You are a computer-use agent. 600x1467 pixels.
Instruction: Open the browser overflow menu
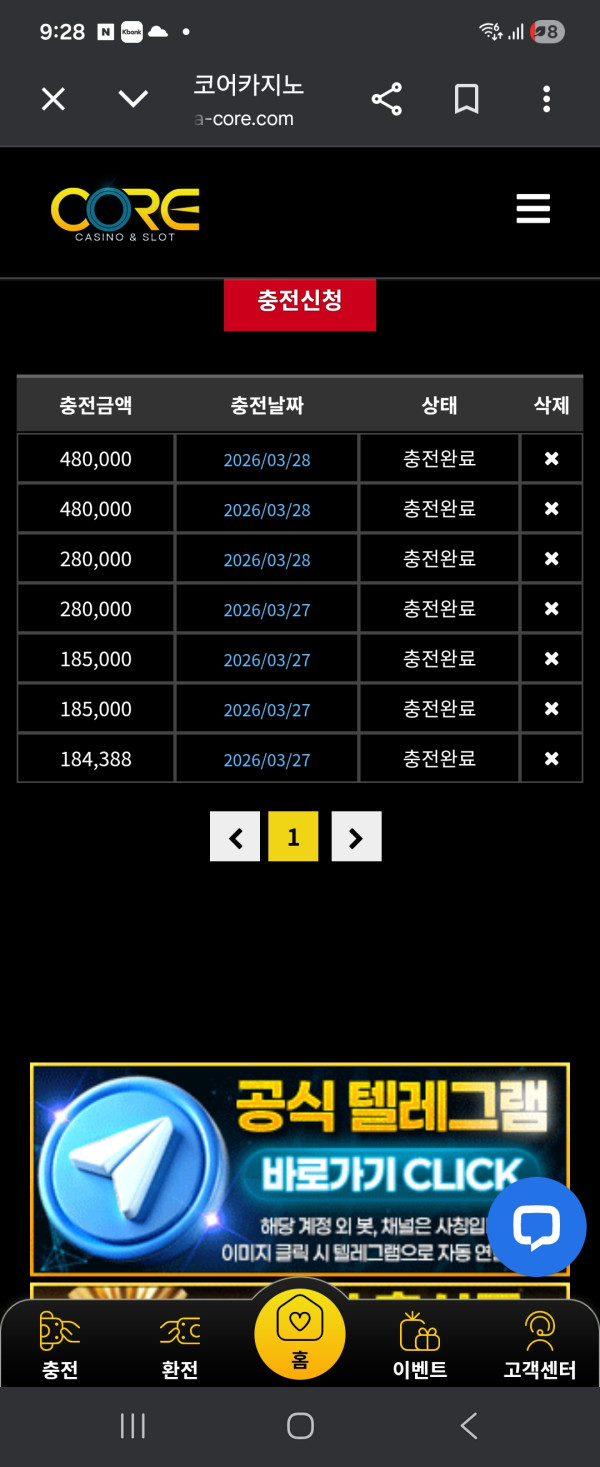pyautogui.click(x=546, y=99)
